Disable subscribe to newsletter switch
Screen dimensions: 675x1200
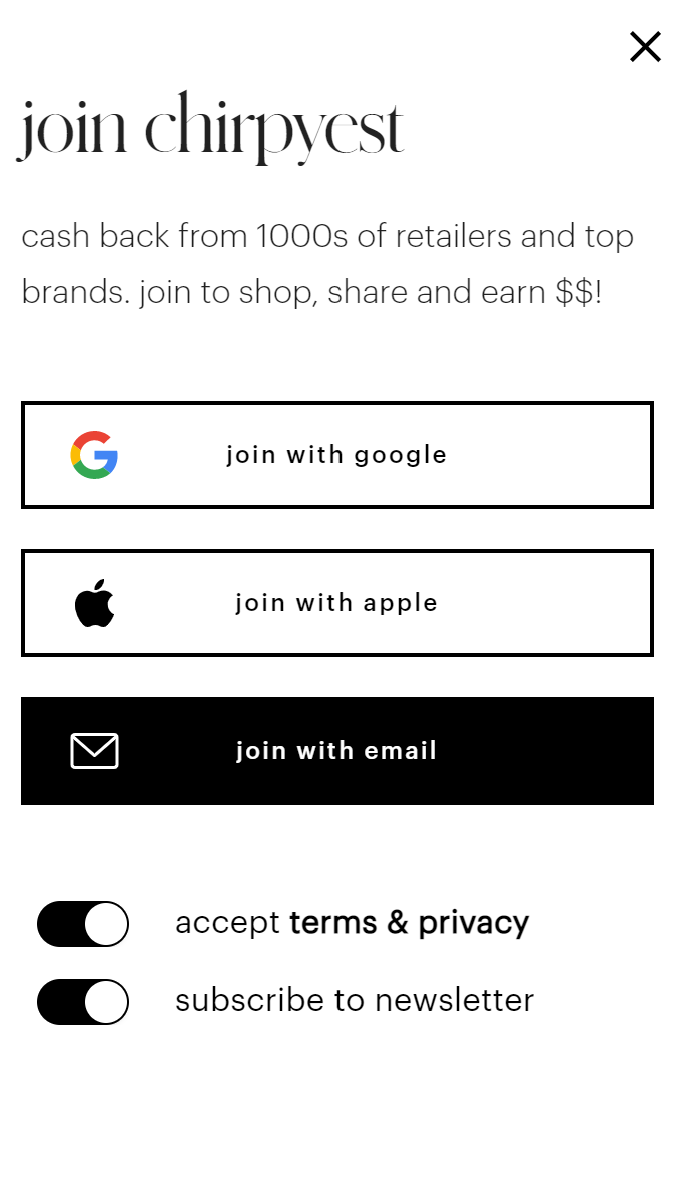[x=83, y=1002]
